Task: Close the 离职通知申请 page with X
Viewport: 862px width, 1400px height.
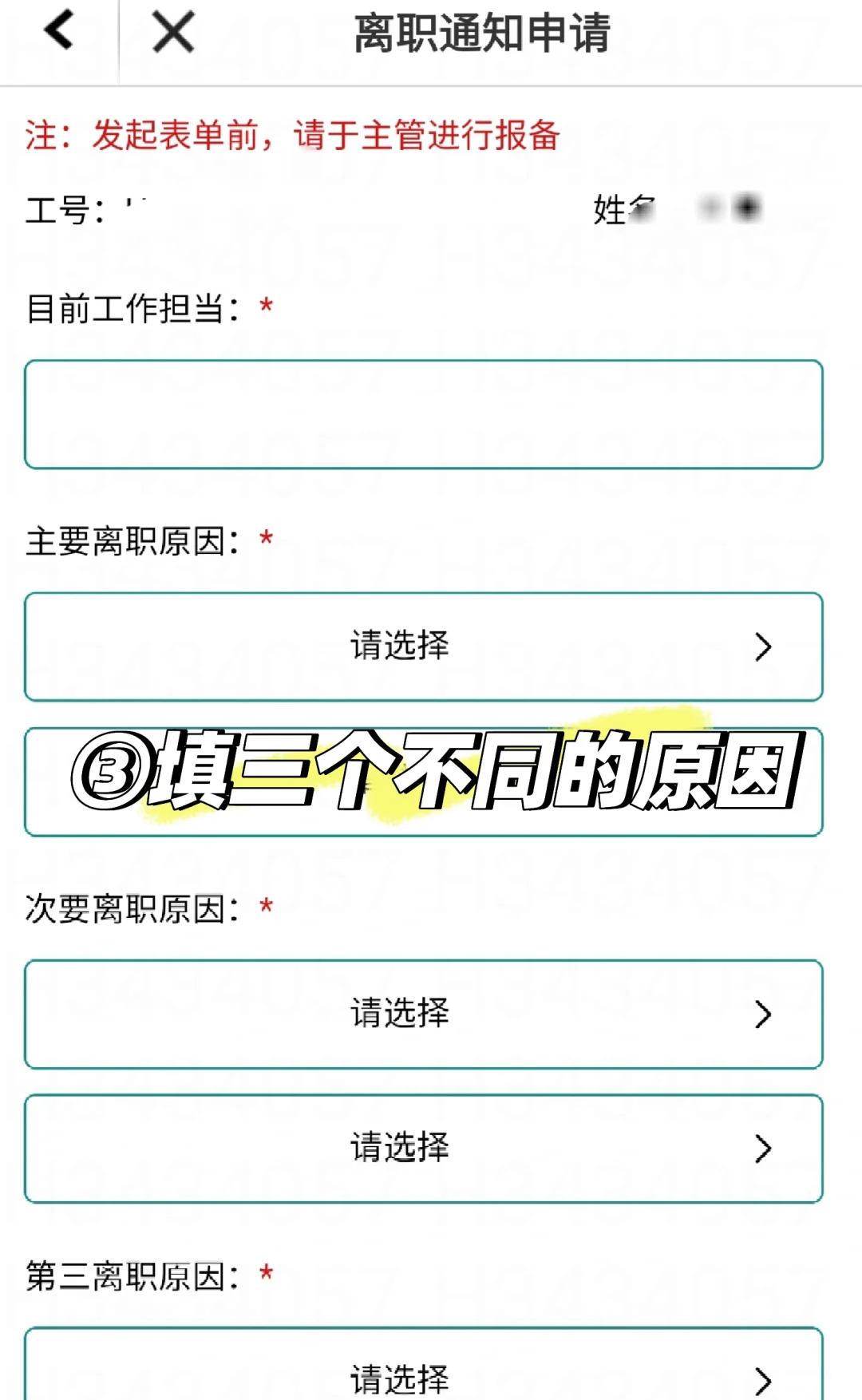Action: (x=173, y=32)
